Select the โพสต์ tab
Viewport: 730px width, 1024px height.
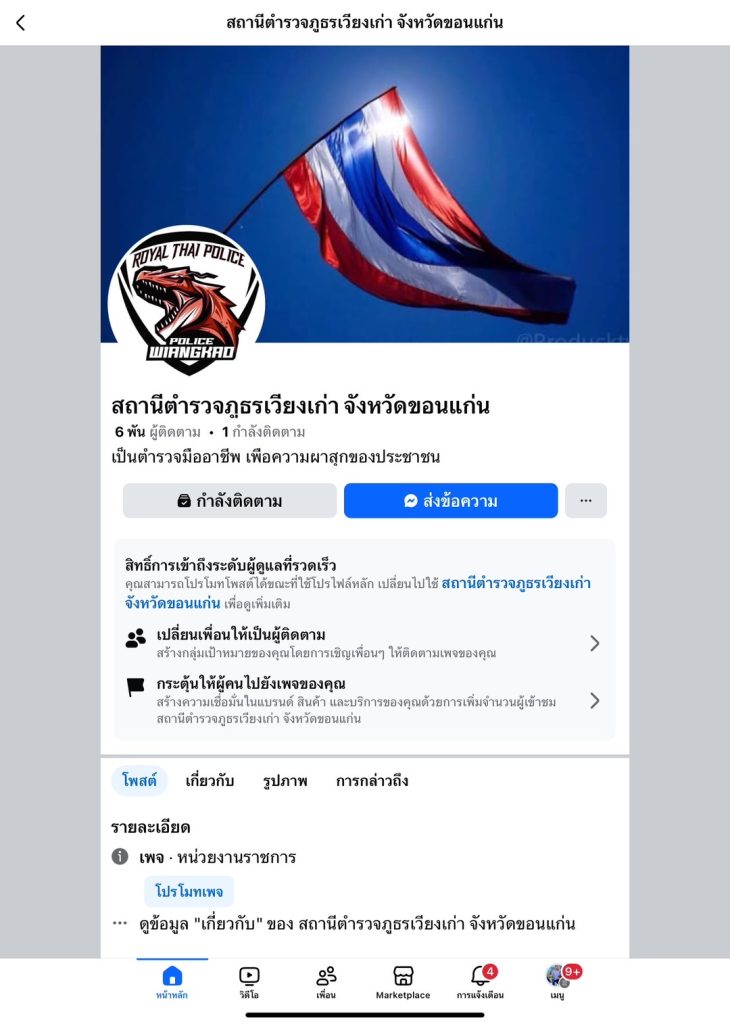click(x=139, y=781)
